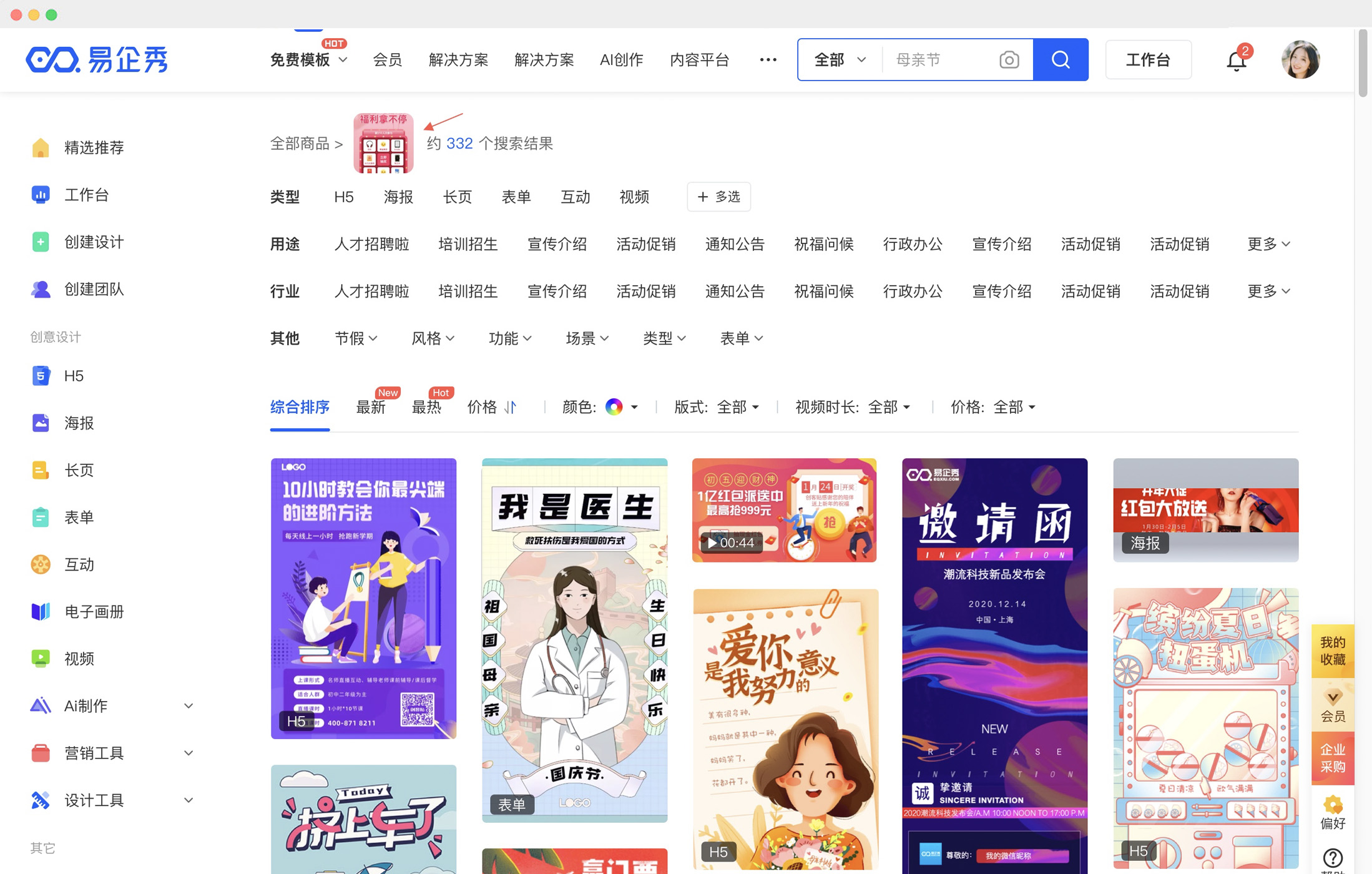Open 我的收藏 in the side panel

[1332, 651]
